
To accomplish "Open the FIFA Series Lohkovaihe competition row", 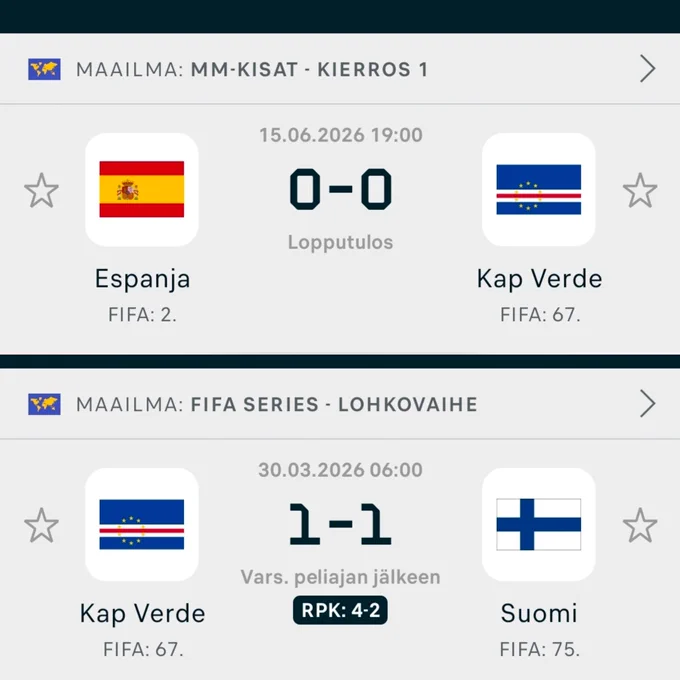I will (x=340, y=404).
